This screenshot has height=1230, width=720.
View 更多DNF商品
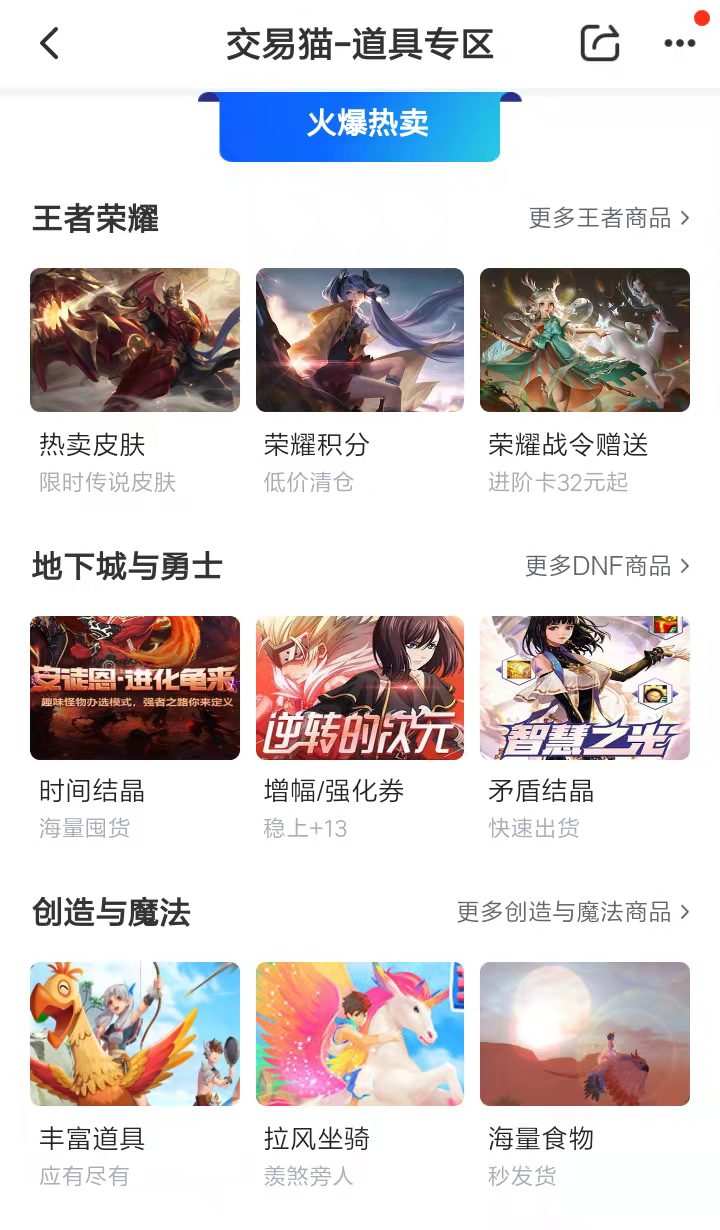pos(607,566)
